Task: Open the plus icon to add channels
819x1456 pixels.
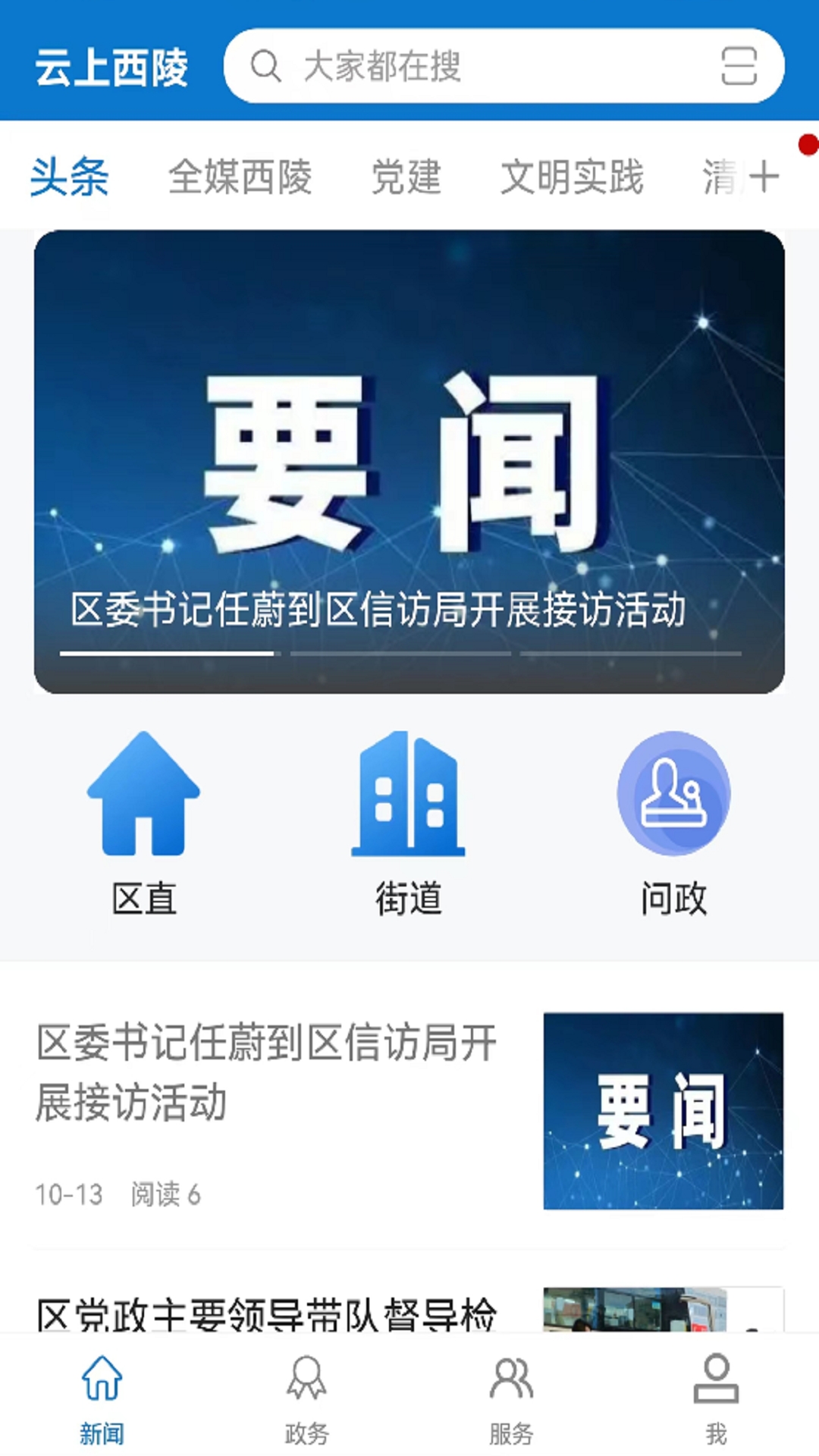Action: click(764, 177)
